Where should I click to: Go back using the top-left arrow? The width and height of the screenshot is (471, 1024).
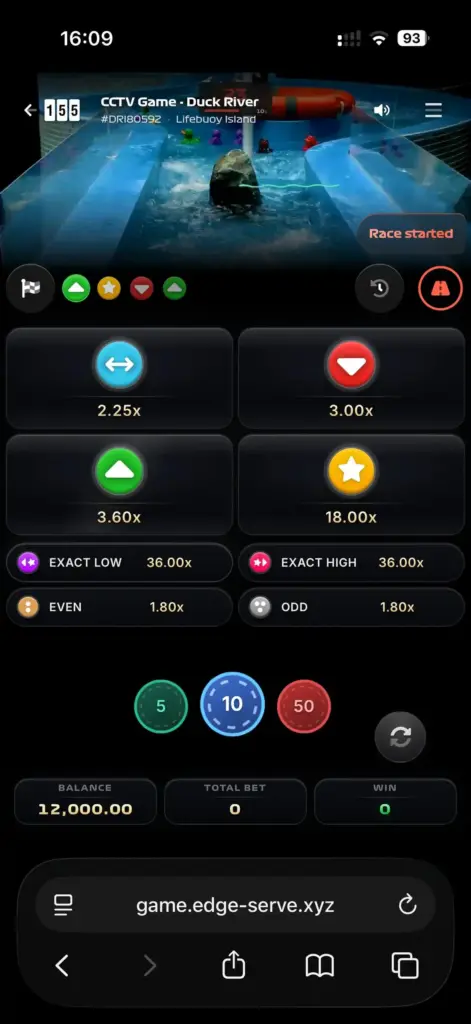point(30,110)
